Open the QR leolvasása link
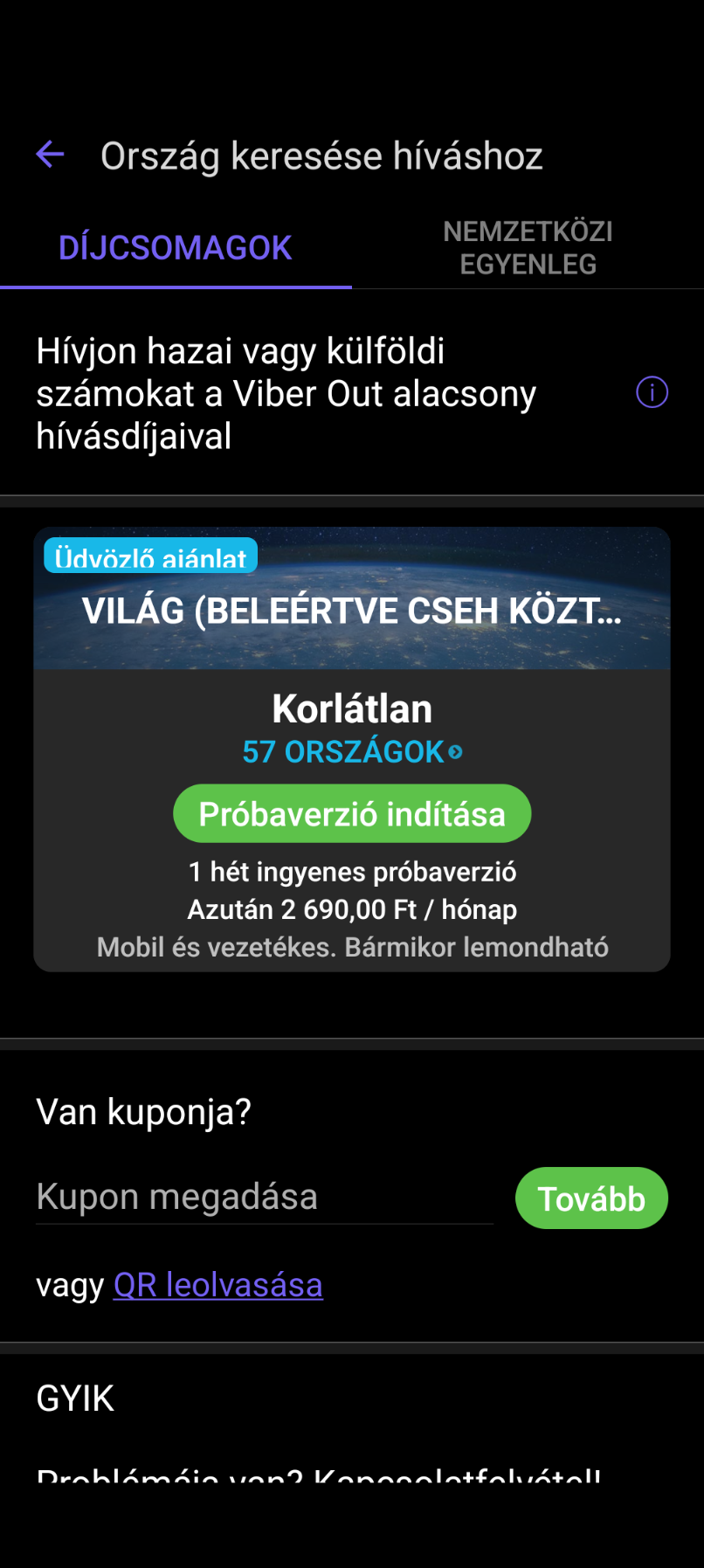704x1568 pixels. [218, 1285]
